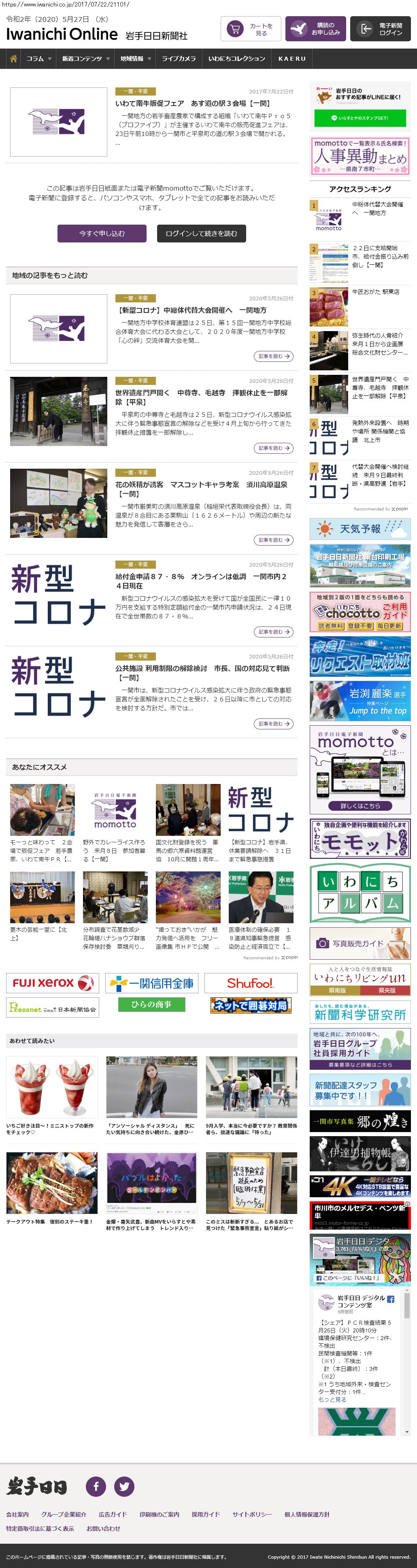Open the 写真販売ガイド banner
The image size is (417, 1568).
(x=360, y=943)
